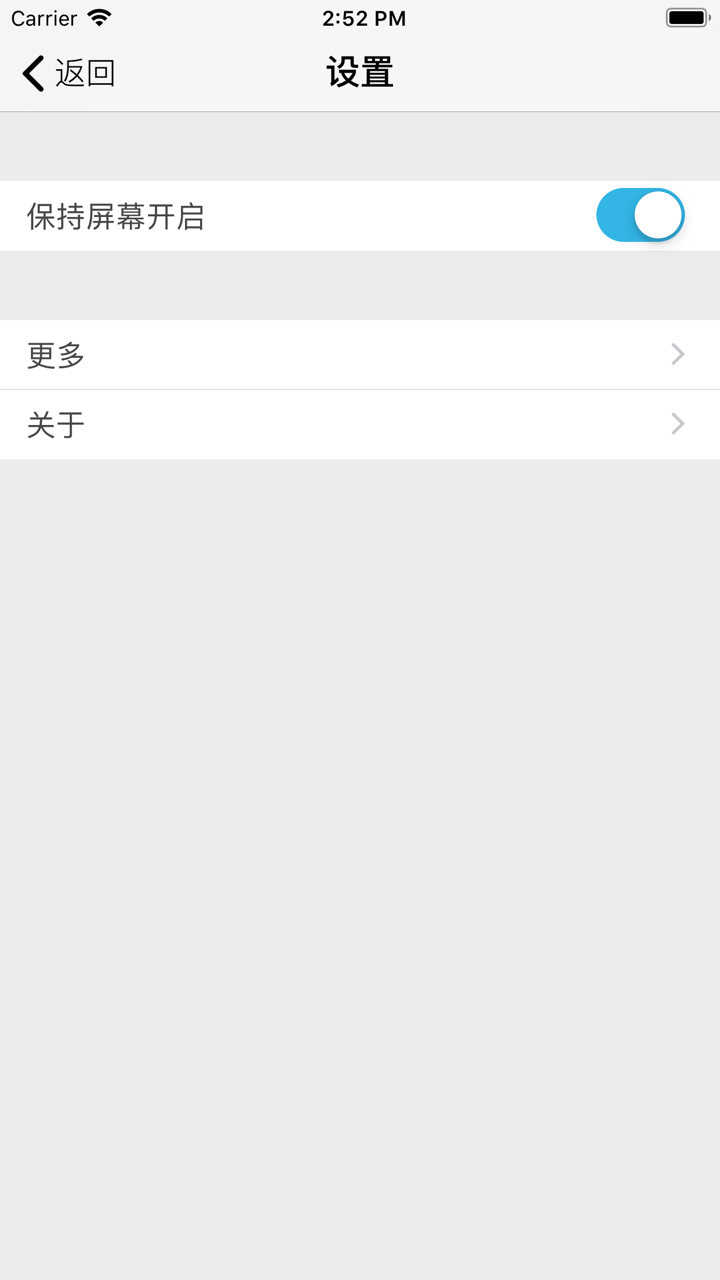Open the 关于 details via its disclosure arrow

pos(677,424)
